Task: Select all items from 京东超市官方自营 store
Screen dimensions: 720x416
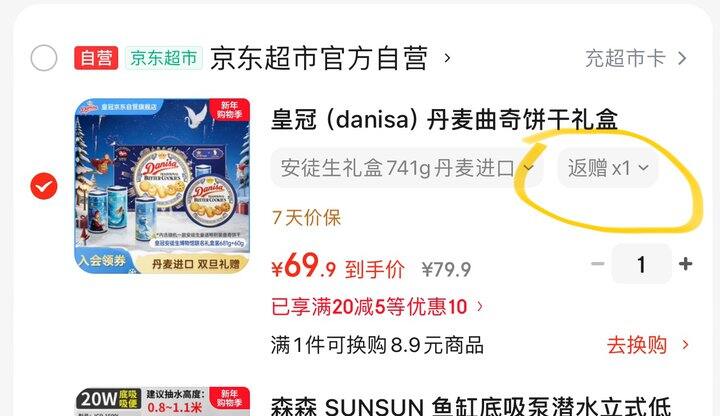Action: [x=44, y=58]
